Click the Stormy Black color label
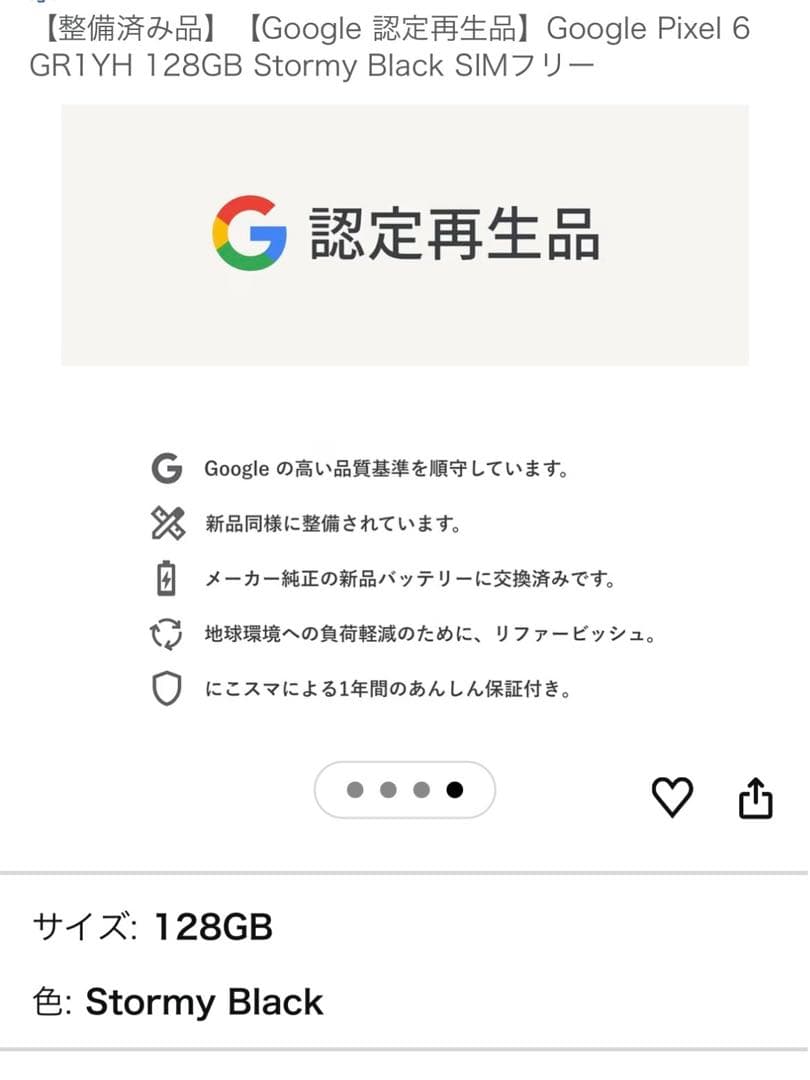This screenshot has height=1080, width=810. pyautogui.click(x=205, y=1002)
